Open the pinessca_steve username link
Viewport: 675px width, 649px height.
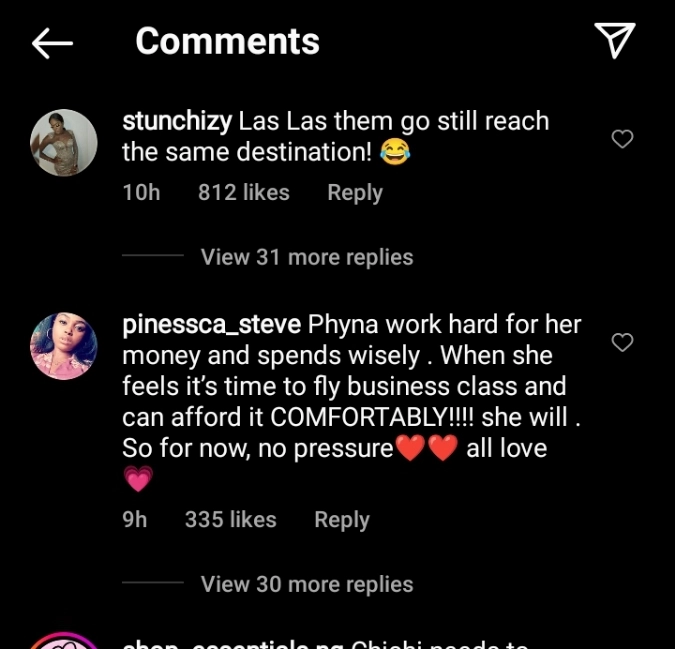point(211,325)
